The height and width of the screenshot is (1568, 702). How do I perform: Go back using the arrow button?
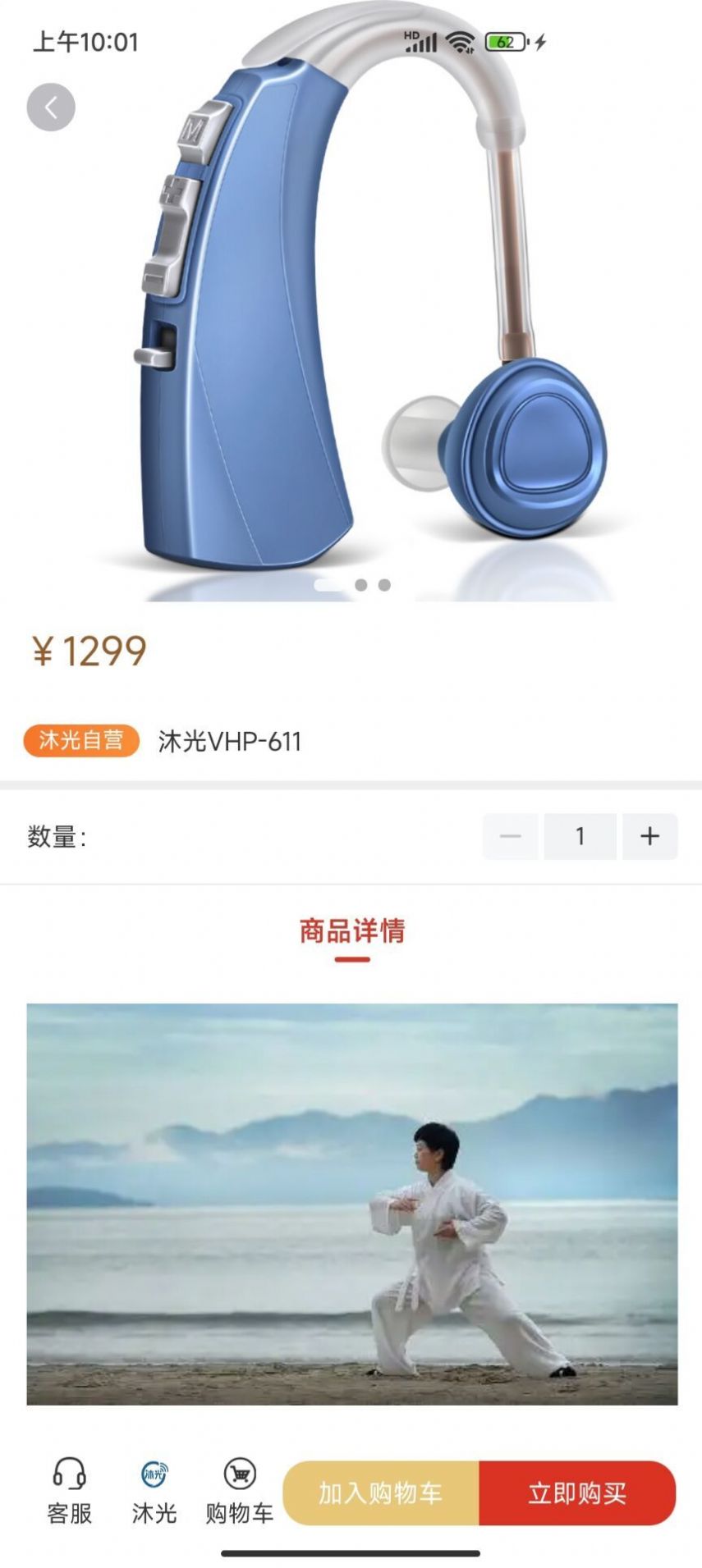coord(51,107)
